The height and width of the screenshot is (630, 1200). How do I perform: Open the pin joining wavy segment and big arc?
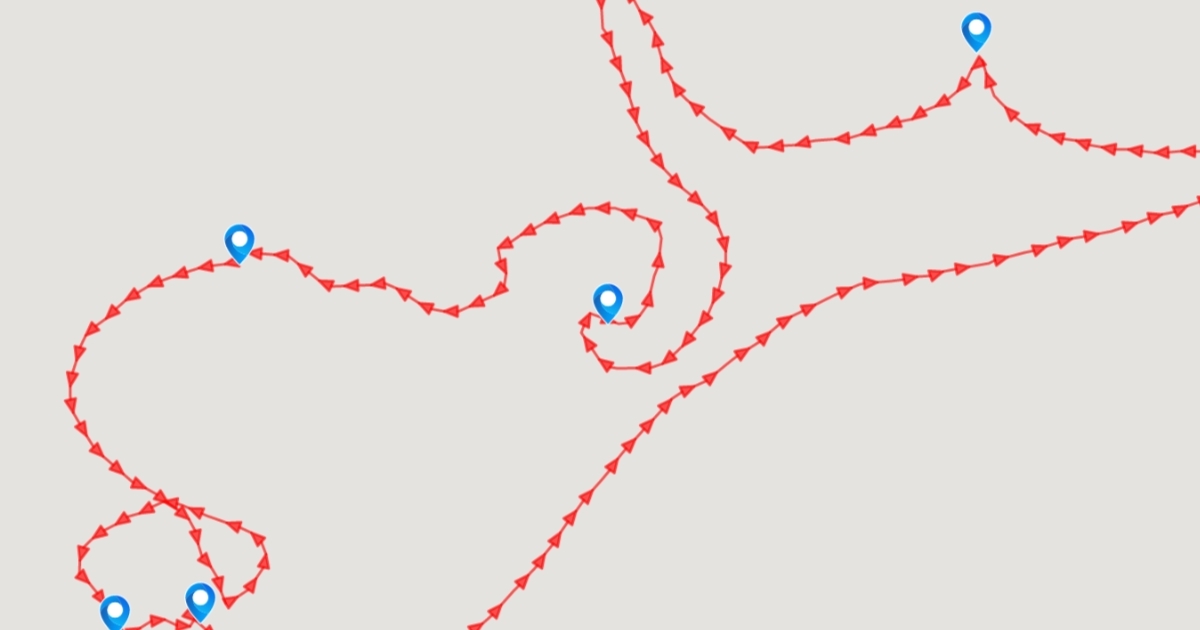[x=239, y=242]
